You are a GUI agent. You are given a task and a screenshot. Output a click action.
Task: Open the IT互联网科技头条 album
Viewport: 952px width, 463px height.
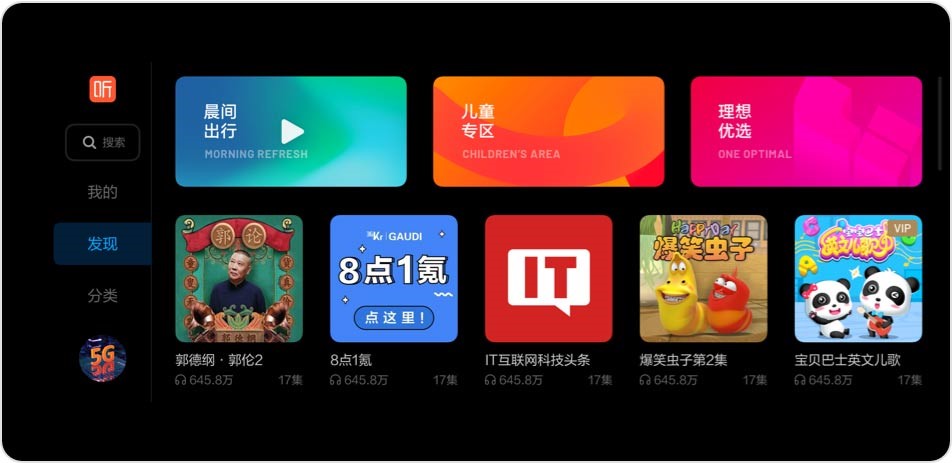click(x=549, y=279)
